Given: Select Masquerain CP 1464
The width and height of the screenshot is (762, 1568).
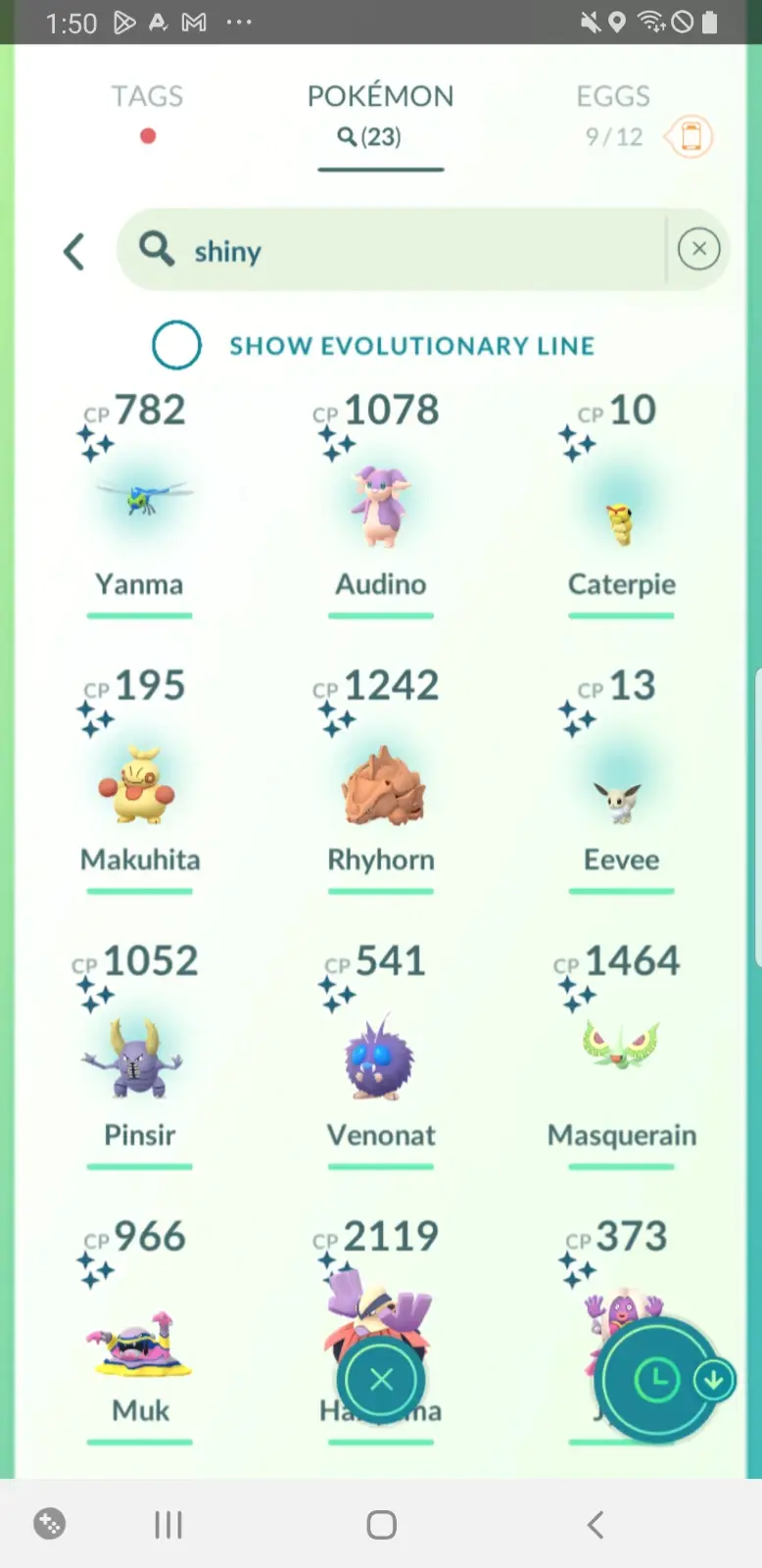Looking at the screenshot, I should click(x=621, y=1049).
